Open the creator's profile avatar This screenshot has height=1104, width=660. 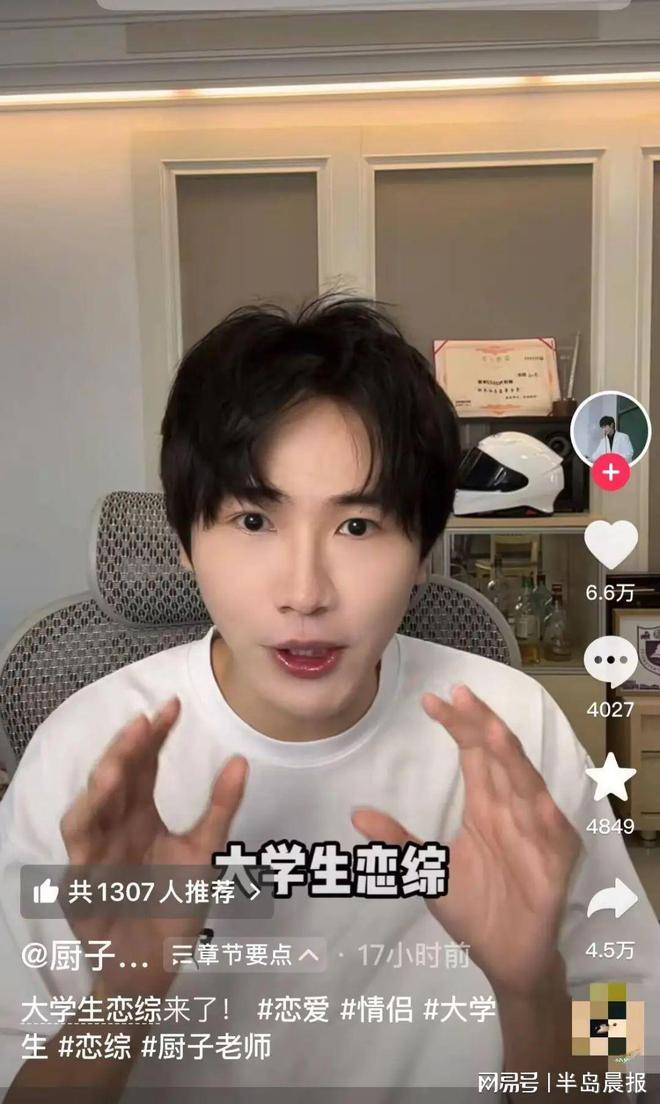610,430
